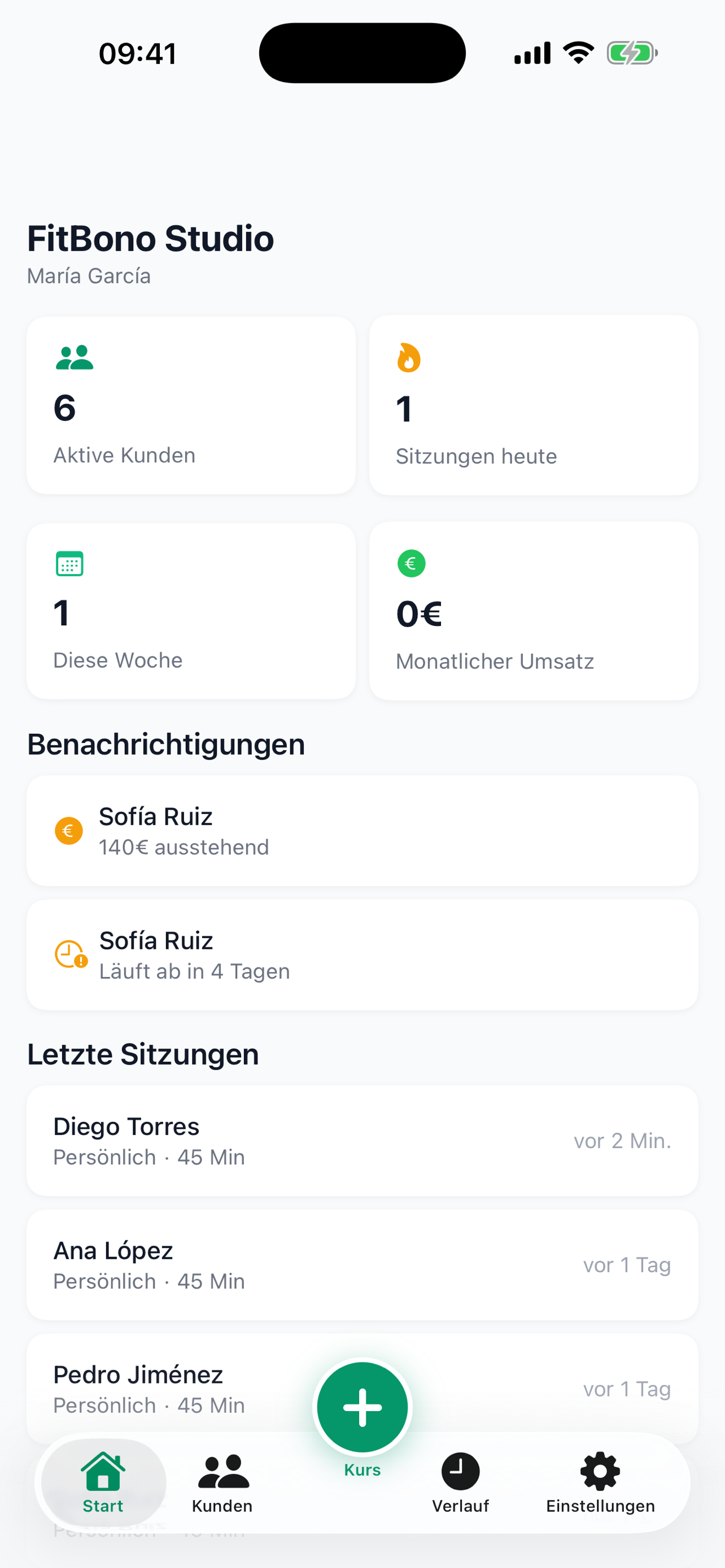Select the Pedro Jiménez session entry
This screenshot has height=1568, width=725.
[182, 1390]
